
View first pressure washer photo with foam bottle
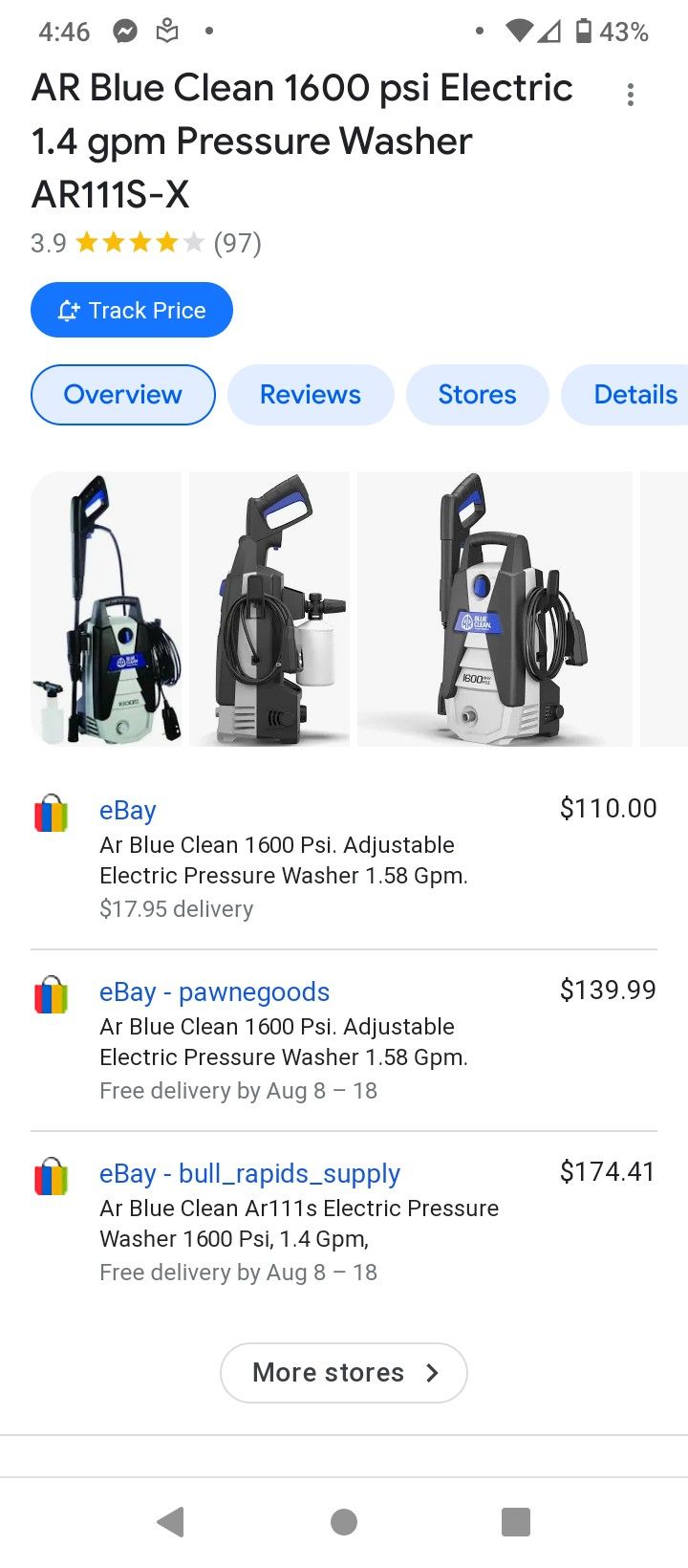106,608
